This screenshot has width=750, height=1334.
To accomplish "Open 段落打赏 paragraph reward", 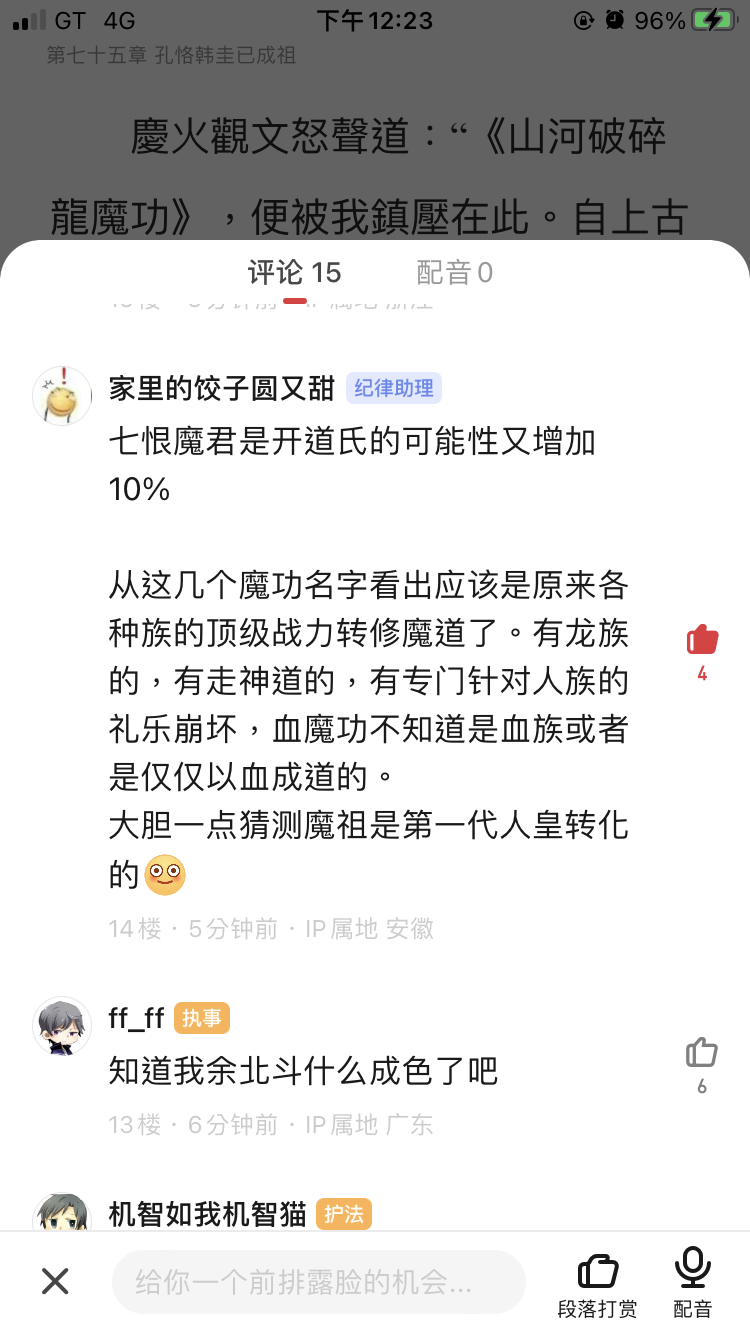I will pos(597,1283).
